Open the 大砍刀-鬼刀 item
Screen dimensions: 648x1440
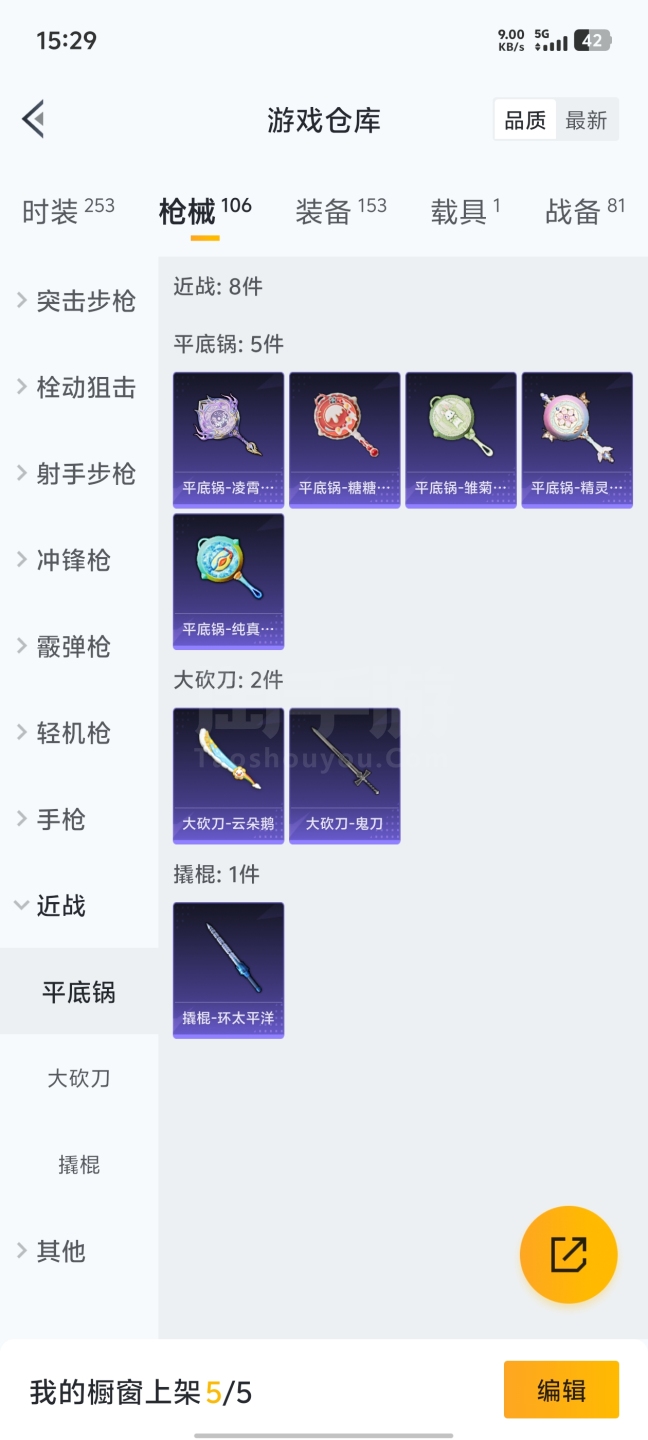pyautogui.click(x=344, y=775)
